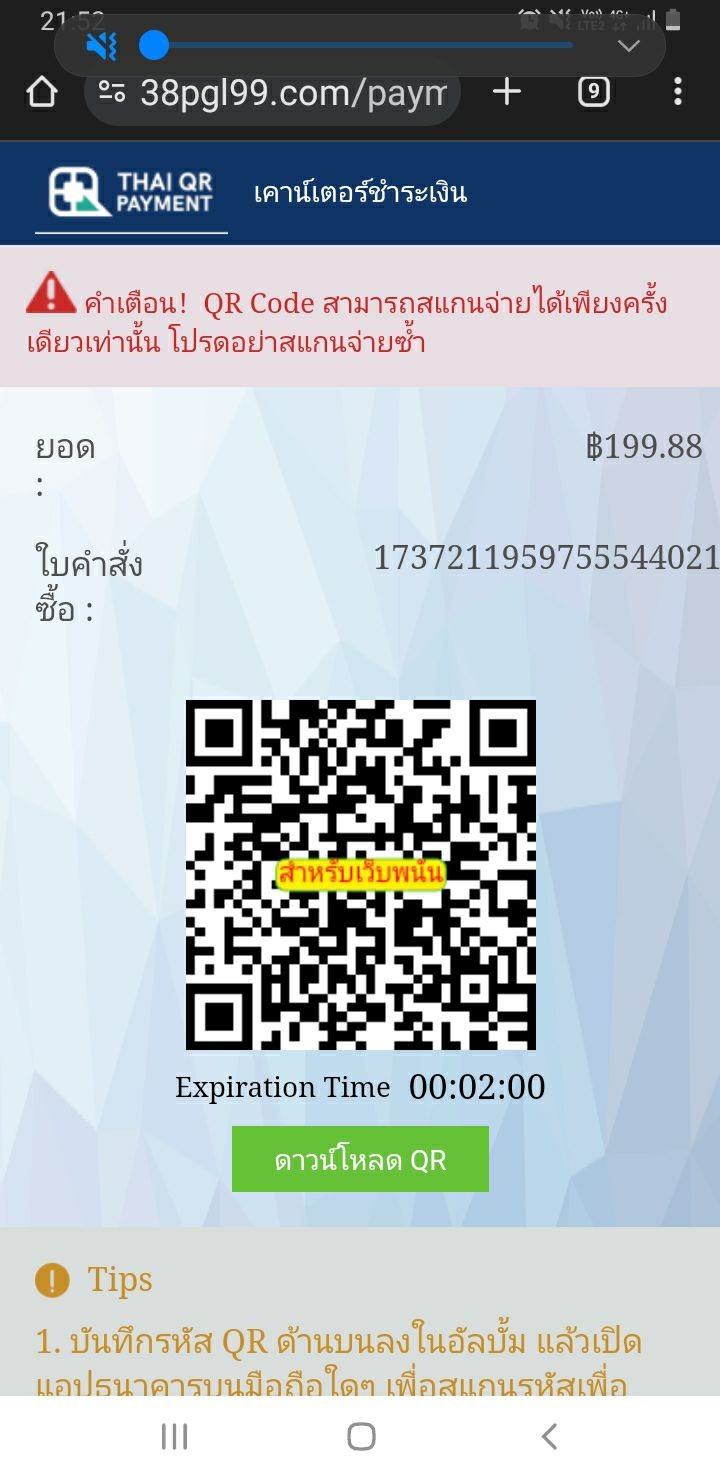
Task: Tap the ดาวน์โหลด QR download button
Action: tap(360, 1159)
